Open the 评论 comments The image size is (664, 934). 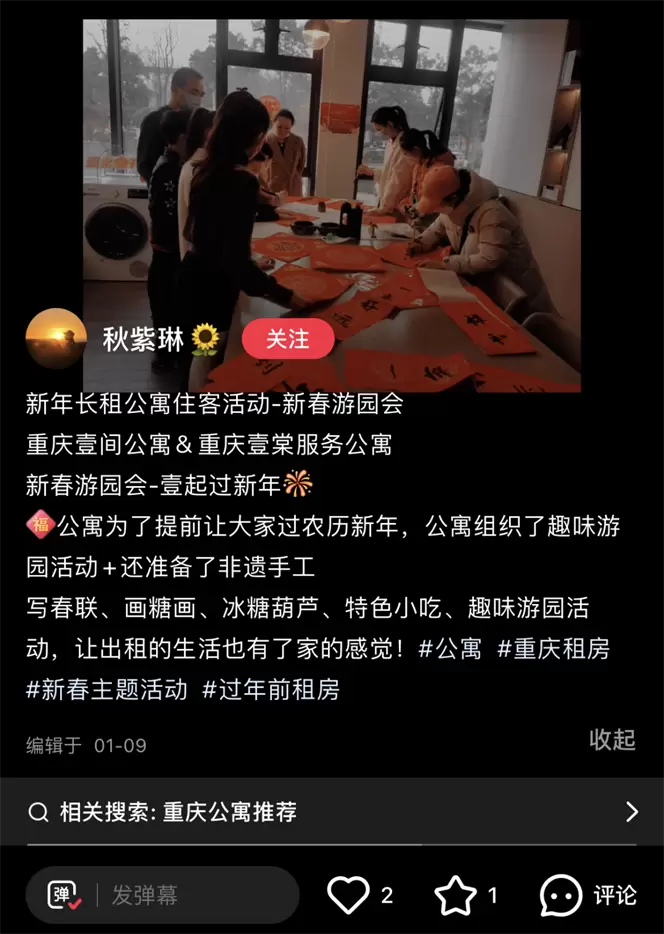(x=588, y=895)
